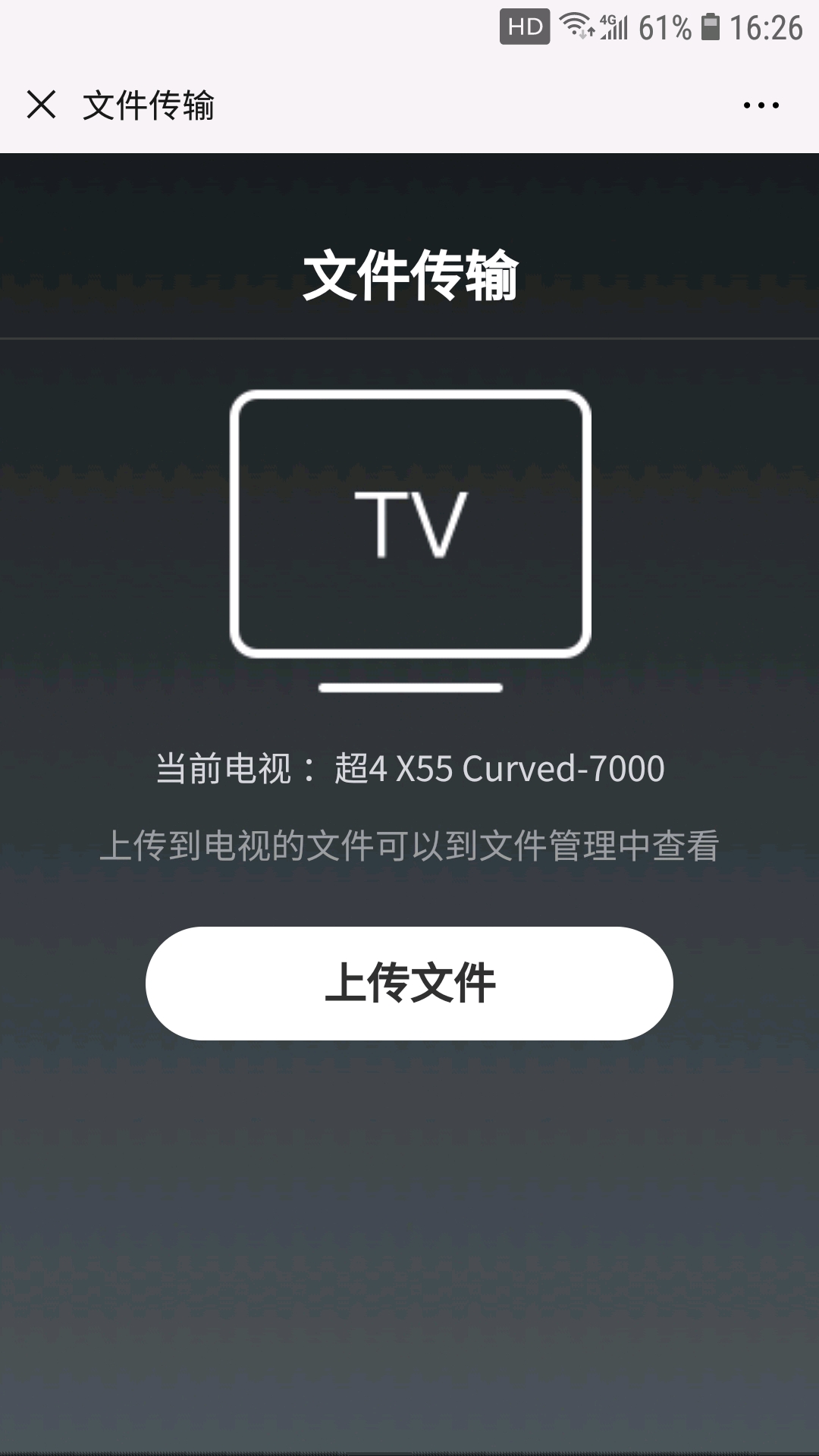Click the 文件传输 title in the top bar
The height and width of the screenshot is (1456, 819).
click(149, 106)
